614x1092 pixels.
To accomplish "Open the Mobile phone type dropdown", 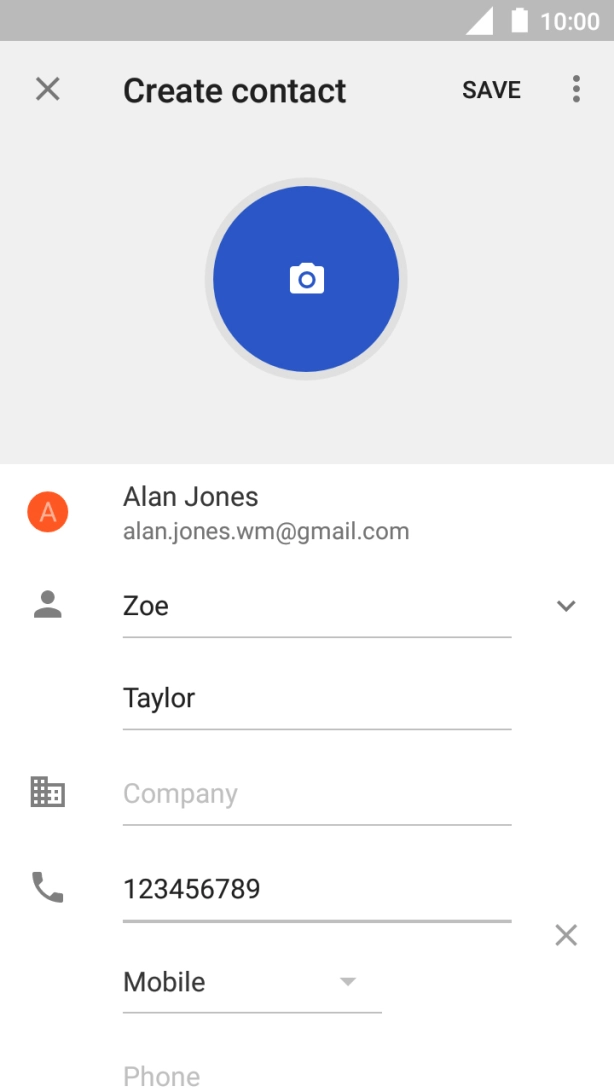I will click(252, 982).
